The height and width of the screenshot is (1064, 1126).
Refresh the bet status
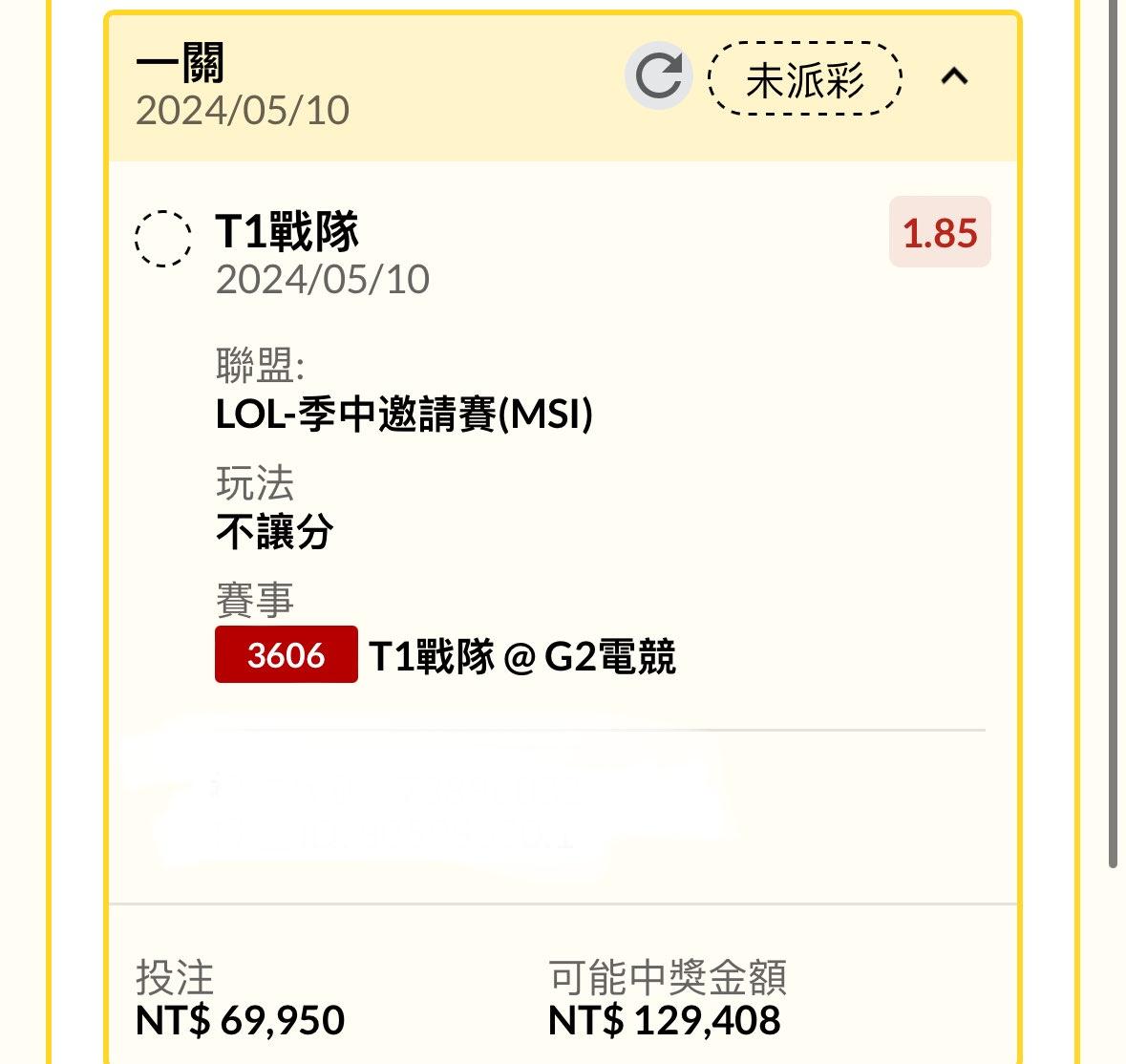click(x=658, y=76)
